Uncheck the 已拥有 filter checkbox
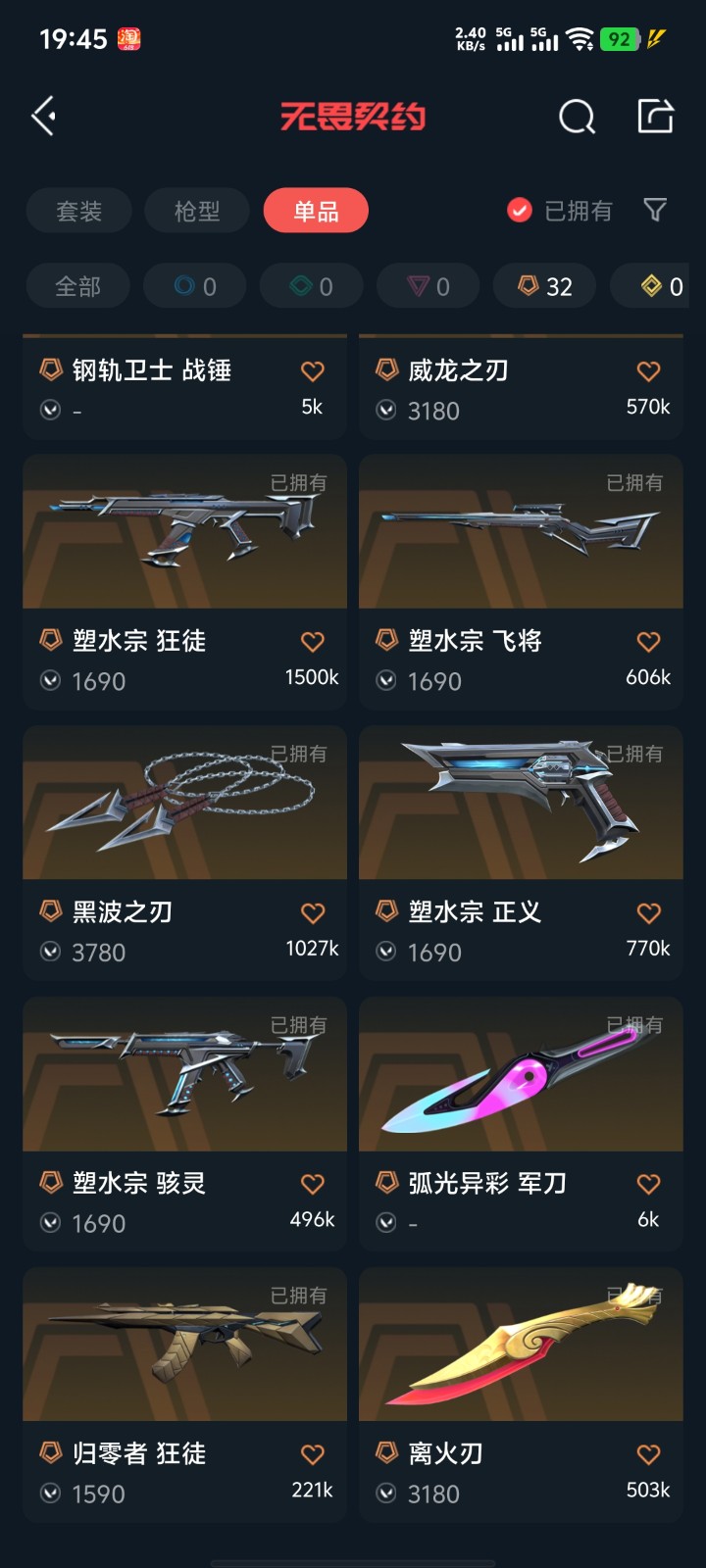Screen dimensions: 706x1568 click(520, 211)
